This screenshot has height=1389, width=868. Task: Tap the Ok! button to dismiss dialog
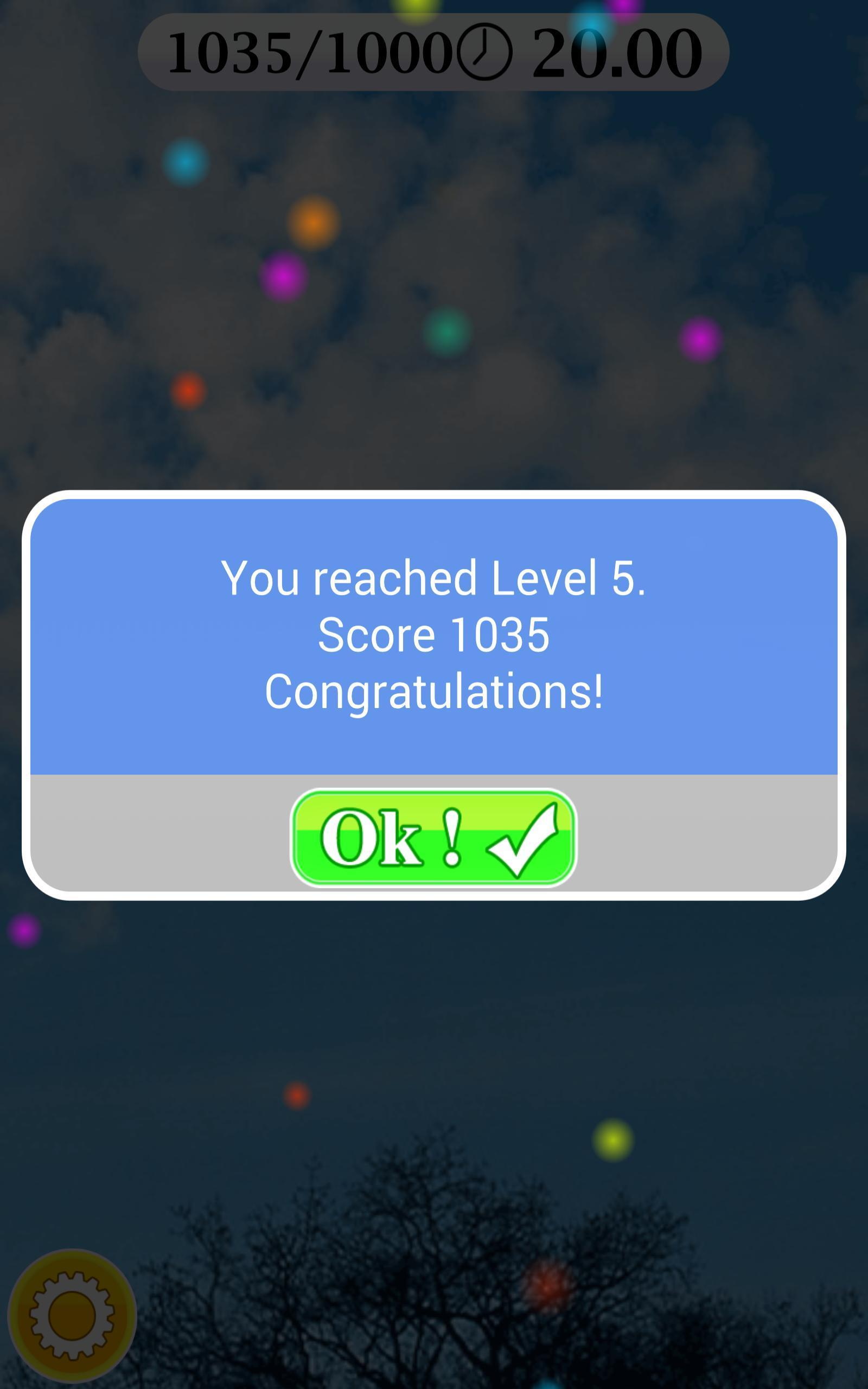point(433,837)
